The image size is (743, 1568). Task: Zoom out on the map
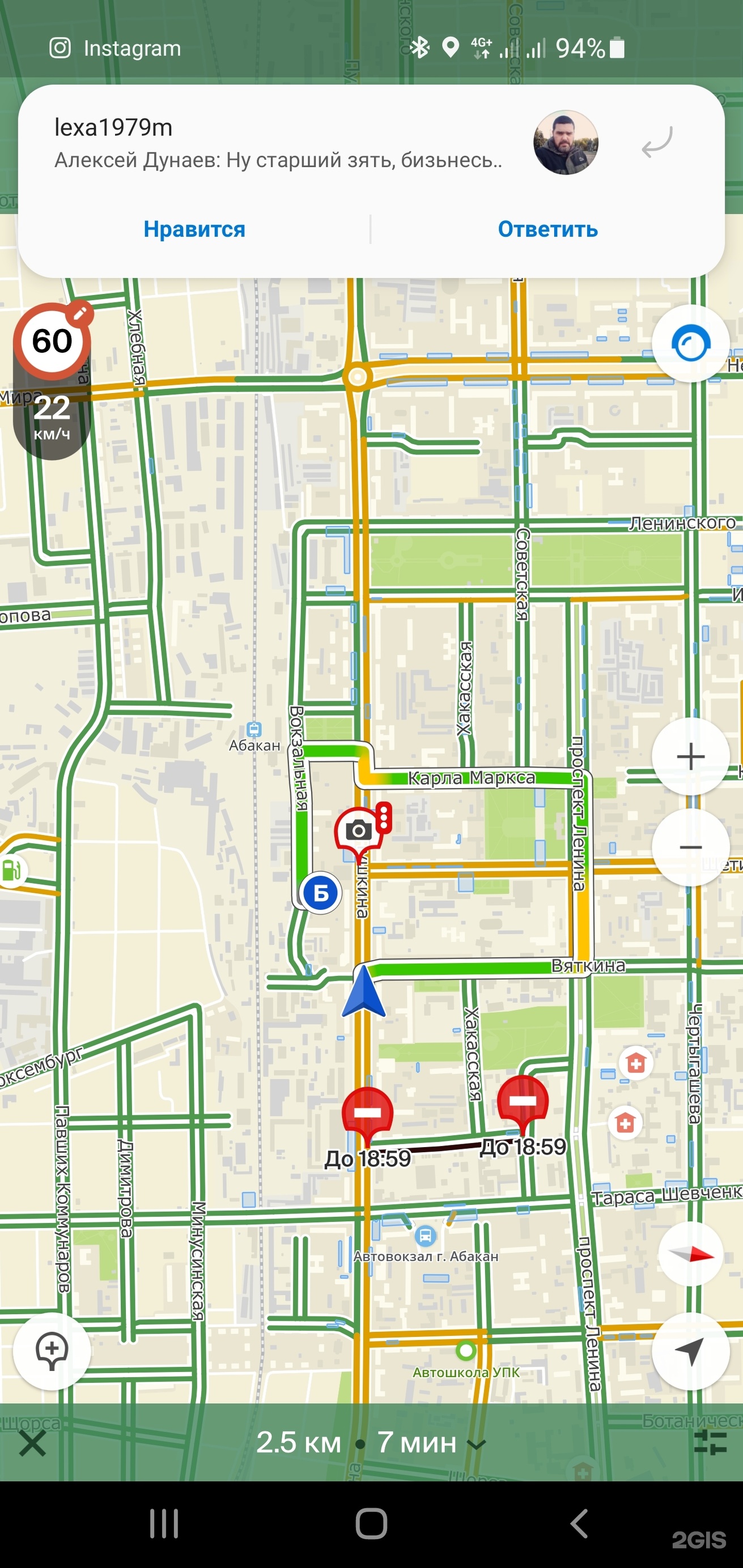[x=691, y=847]
